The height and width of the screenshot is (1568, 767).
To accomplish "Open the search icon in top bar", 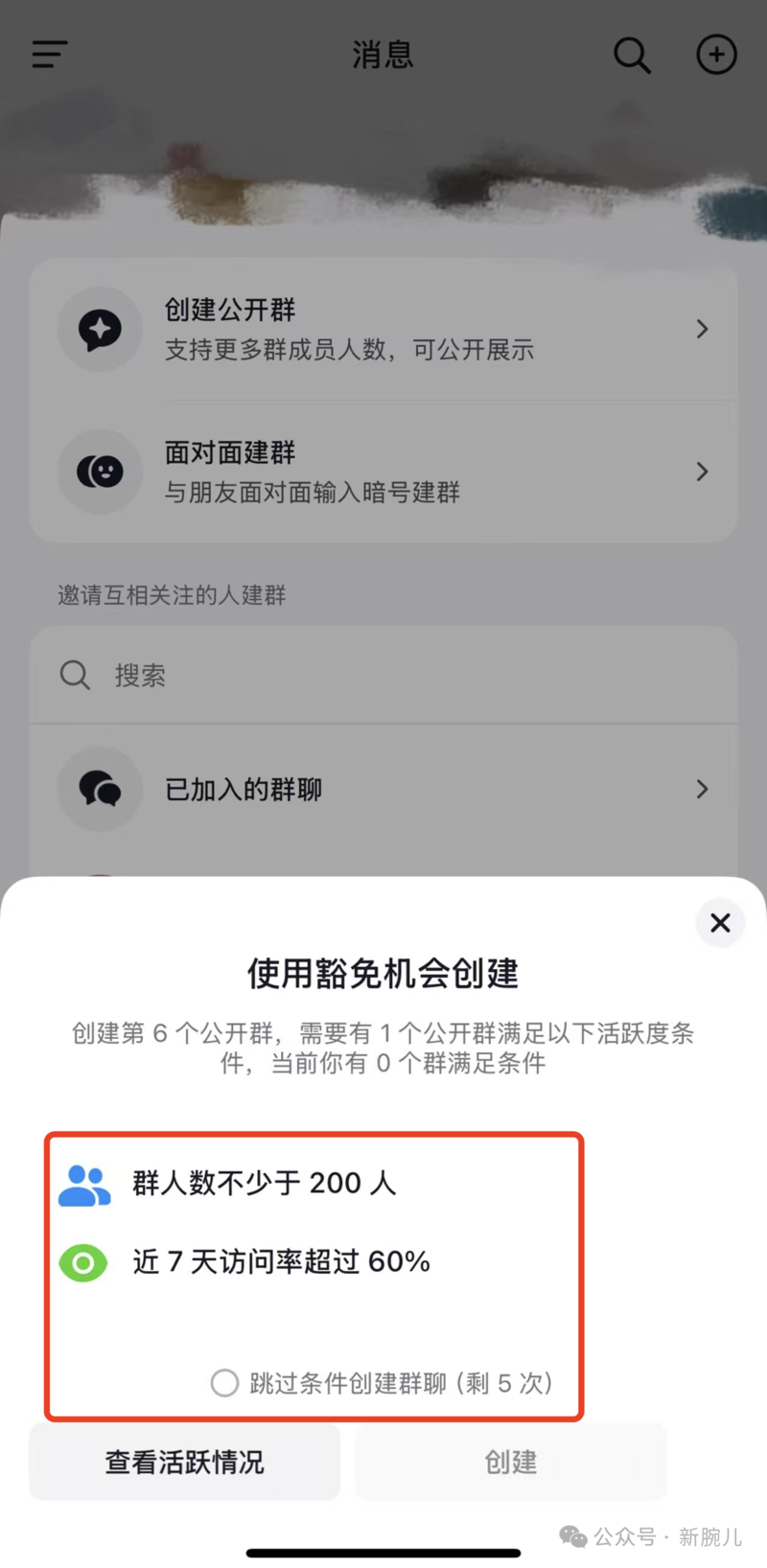I will coord(632,55).
